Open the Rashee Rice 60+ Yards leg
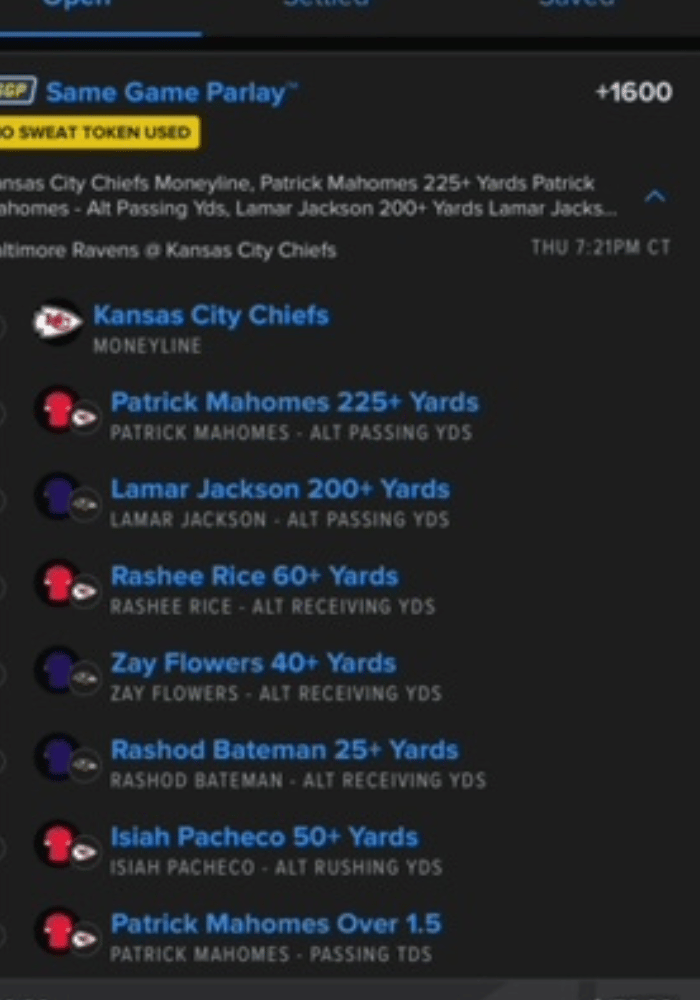700x1000 pixels. click(x=254, y=577)
